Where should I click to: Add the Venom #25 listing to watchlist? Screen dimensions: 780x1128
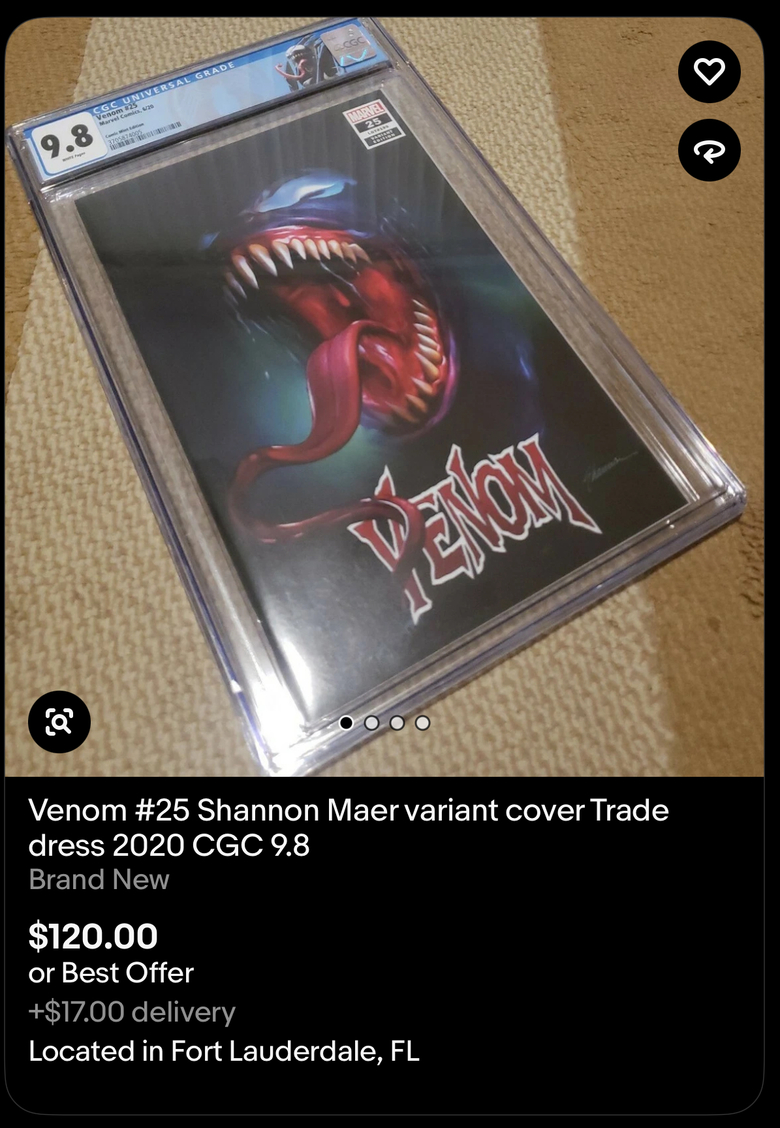click(x=709, y=72)
